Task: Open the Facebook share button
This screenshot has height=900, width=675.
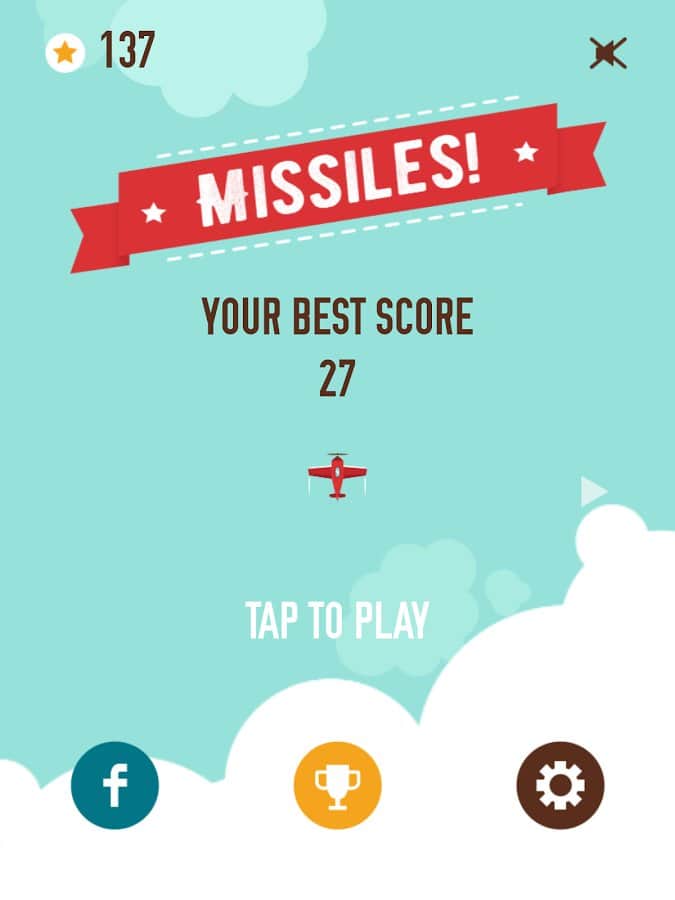Action: coord(115,786)
